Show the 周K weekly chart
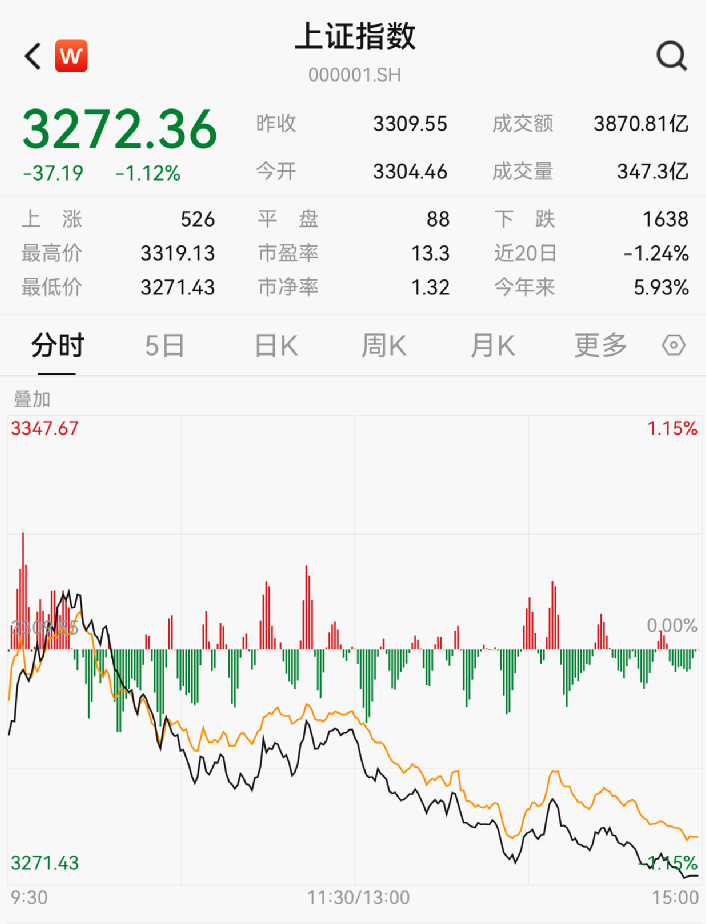This screenshot has height=924, width=706. coord(384,346)
